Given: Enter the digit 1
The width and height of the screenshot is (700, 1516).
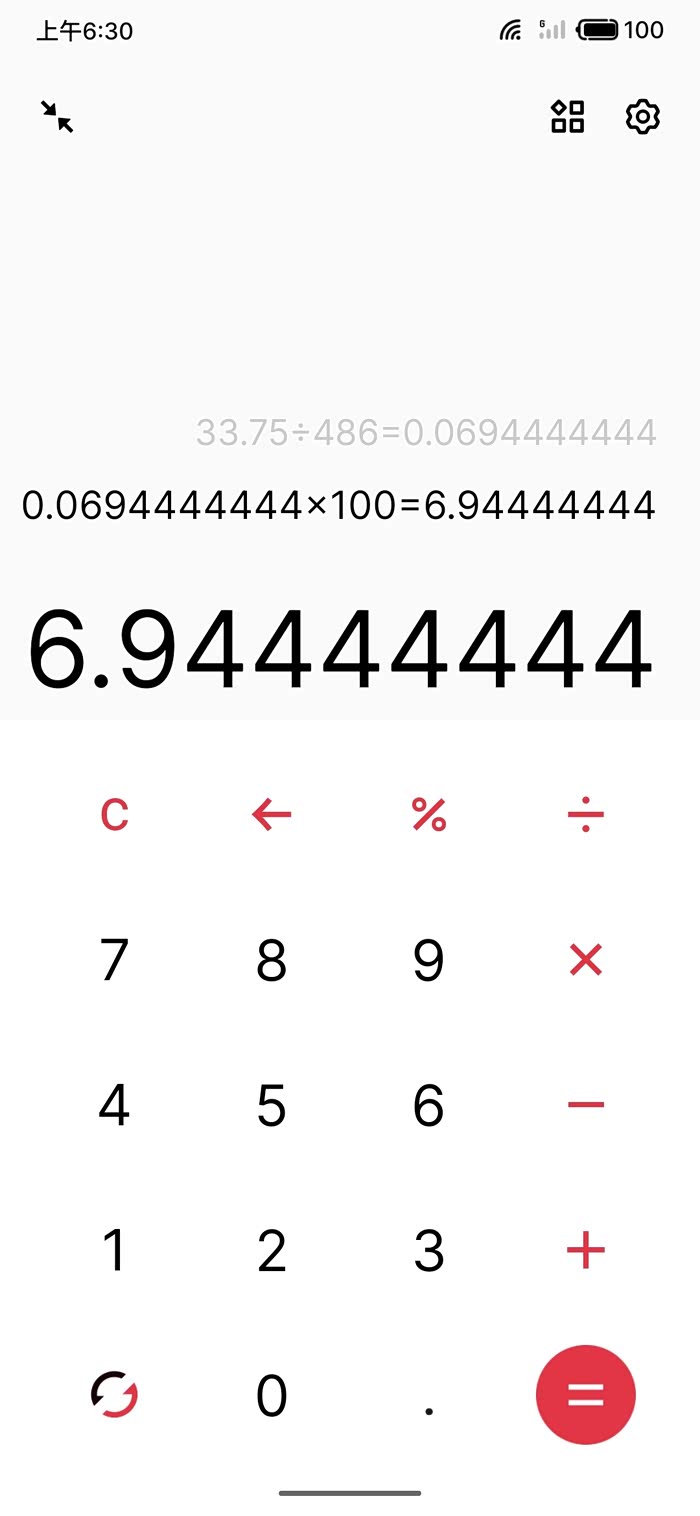Looking at the screenshot, I should click(115, 1250).
